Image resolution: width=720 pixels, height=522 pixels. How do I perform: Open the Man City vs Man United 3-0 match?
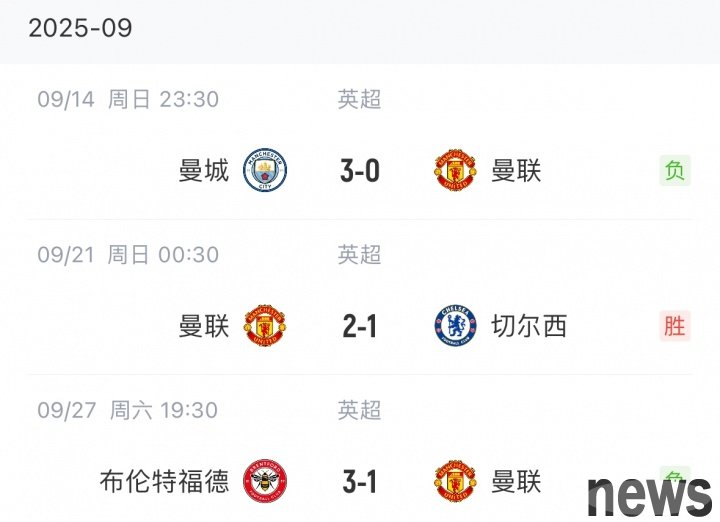359,171
